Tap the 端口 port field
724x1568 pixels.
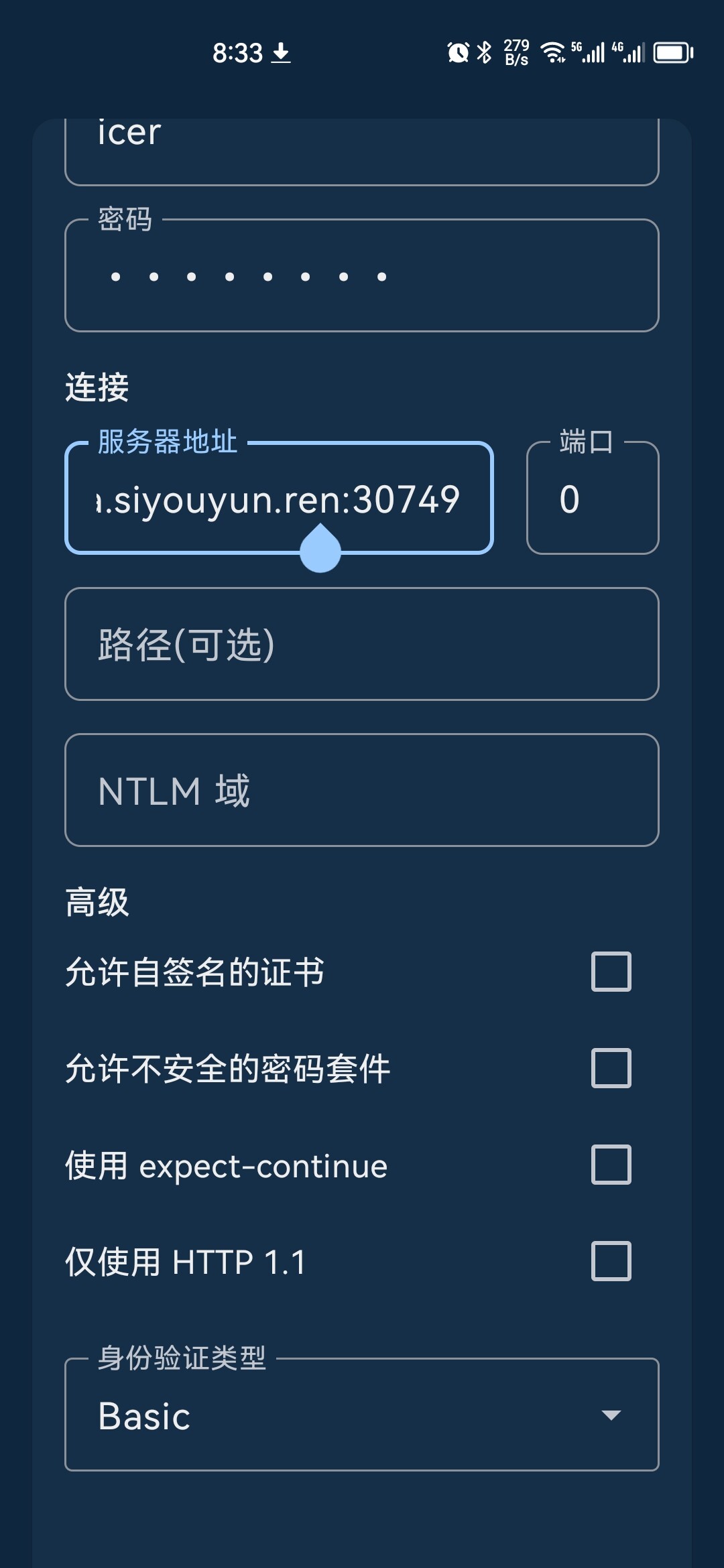click(593, 498)
